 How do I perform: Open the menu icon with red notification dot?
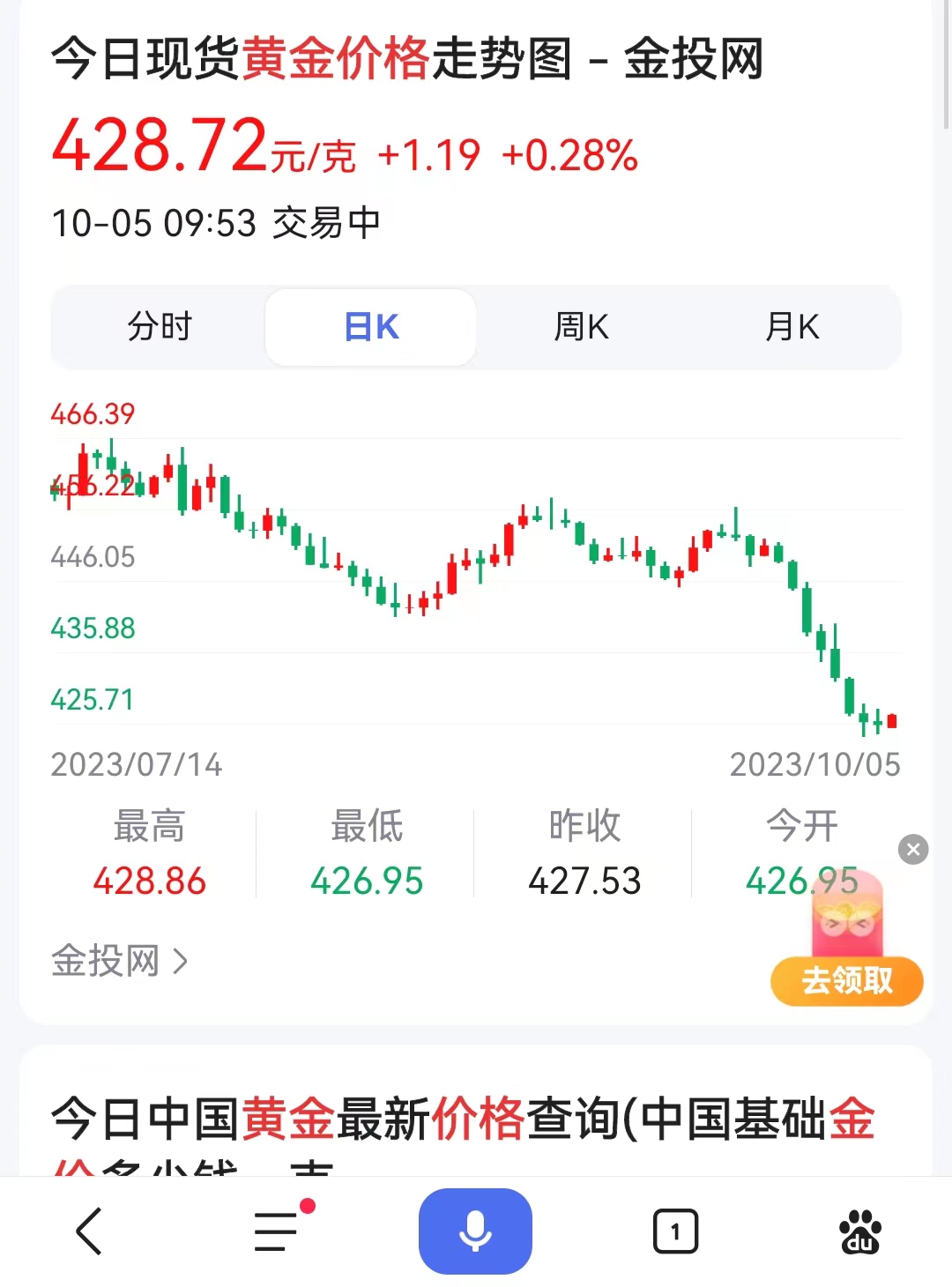pyautogui.click(x=273, y=1231)
